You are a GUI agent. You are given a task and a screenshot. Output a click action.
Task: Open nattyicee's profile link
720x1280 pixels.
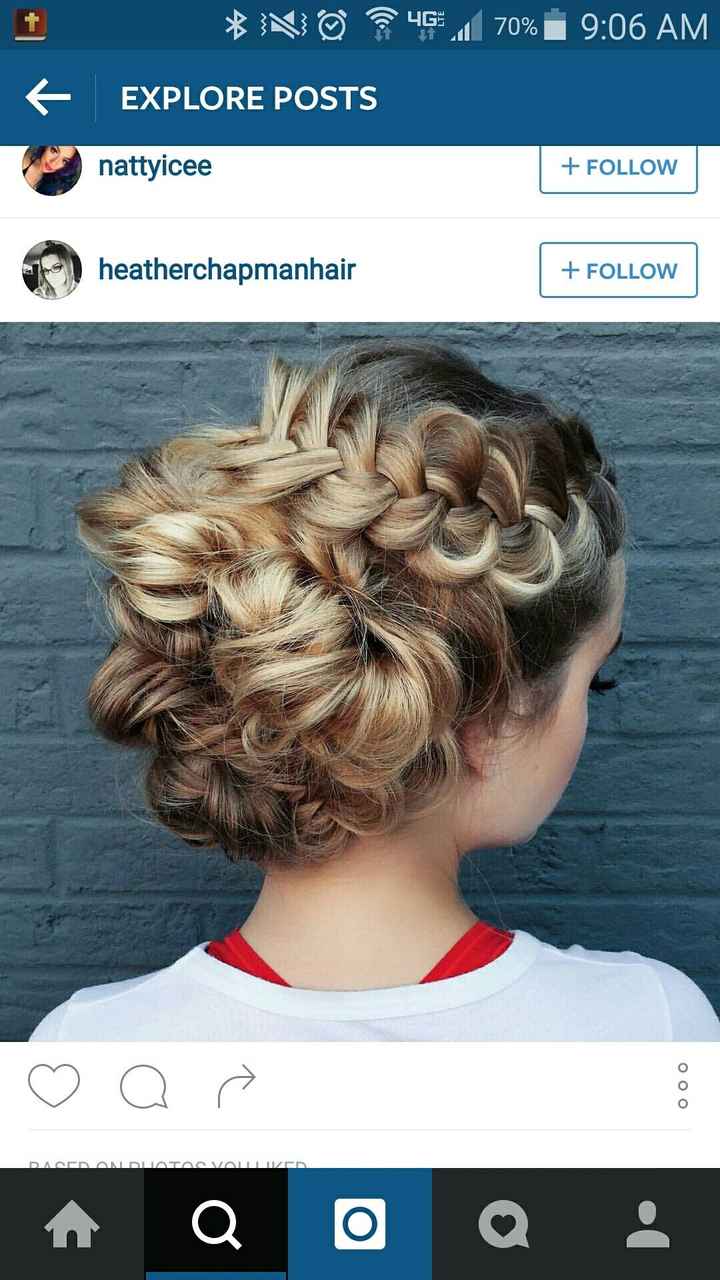click(x=153, y=166)
